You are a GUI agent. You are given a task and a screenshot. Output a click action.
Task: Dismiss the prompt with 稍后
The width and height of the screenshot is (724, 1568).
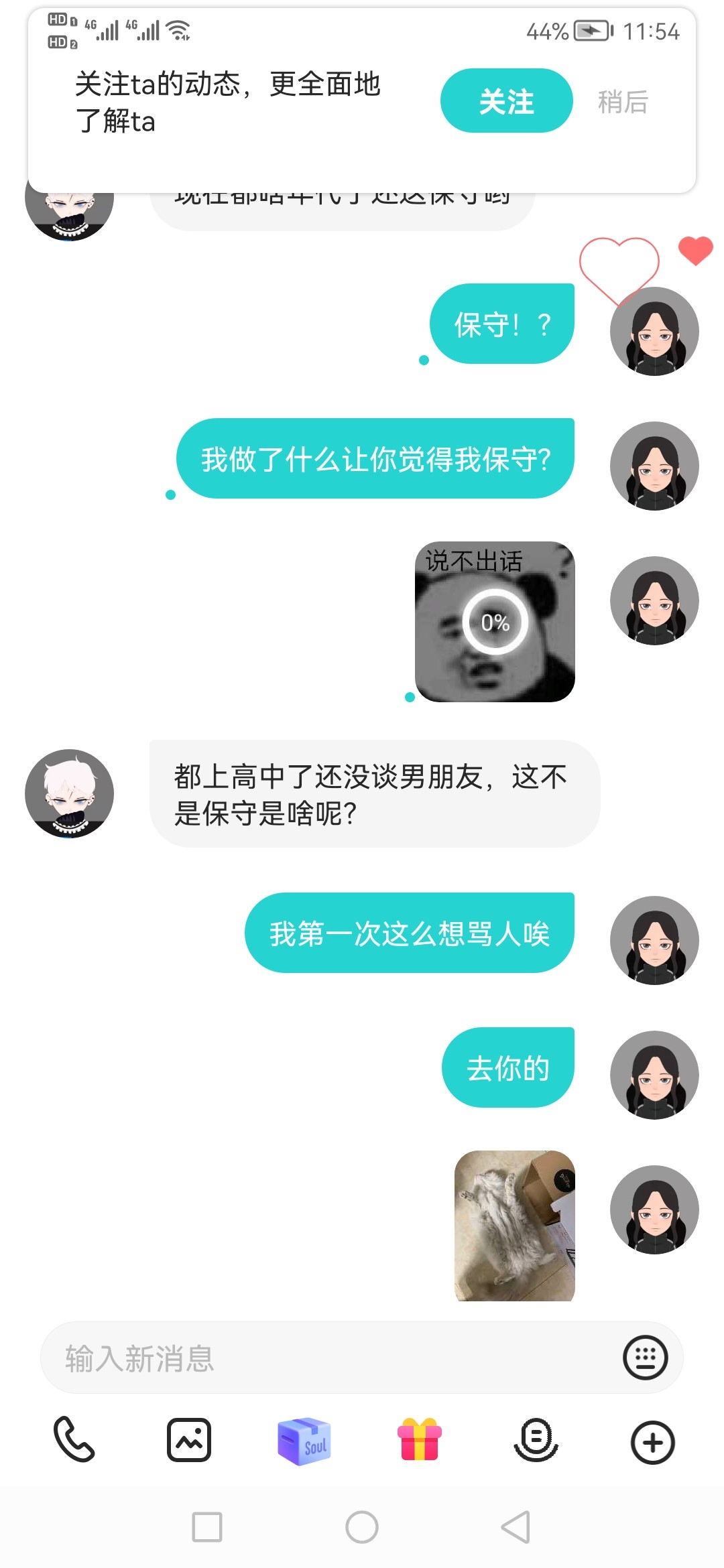(x=623, y=102)
